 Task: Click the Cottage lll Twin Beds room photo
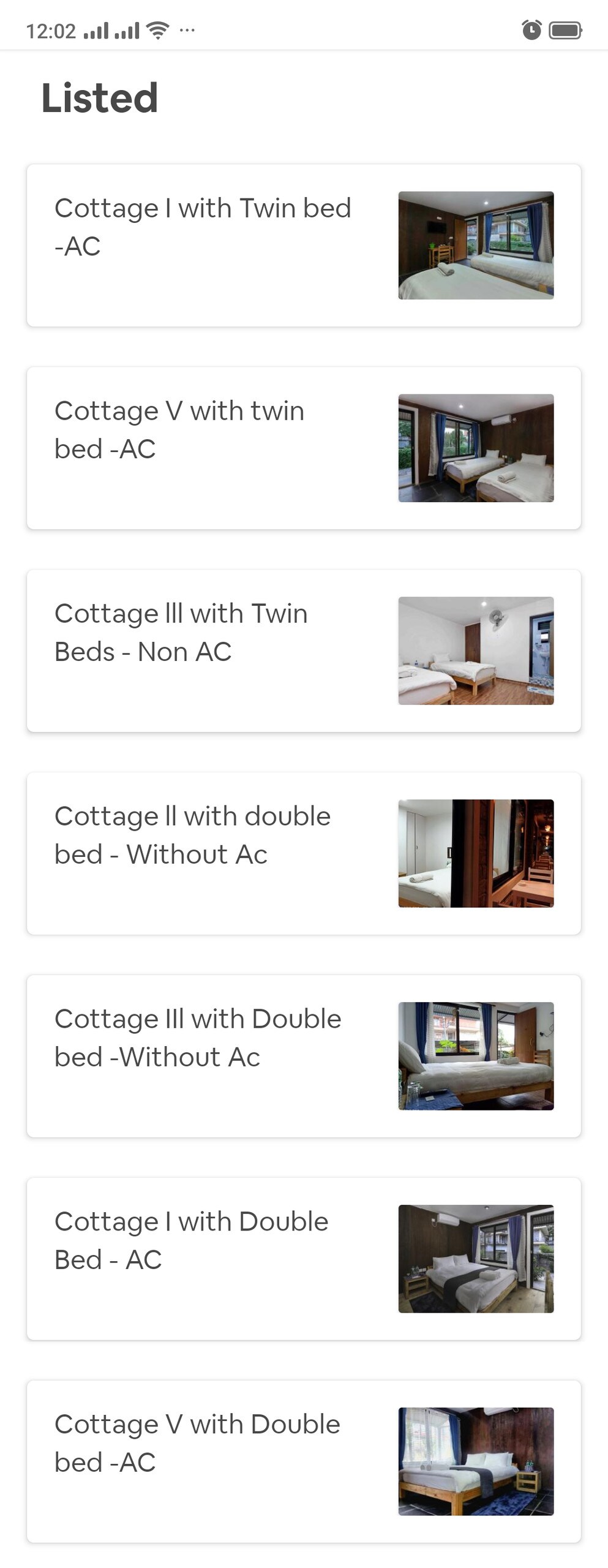point(476,650)
